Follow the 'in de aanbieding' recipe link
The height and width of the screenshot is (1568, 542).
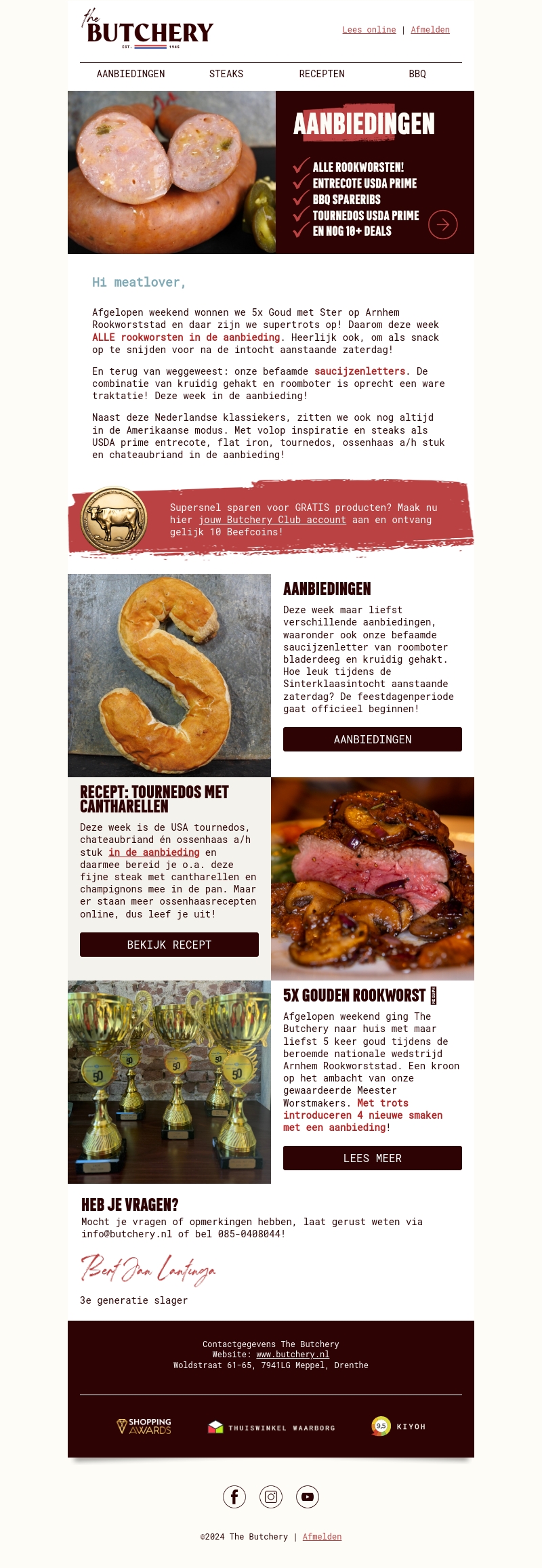point(154,852)
